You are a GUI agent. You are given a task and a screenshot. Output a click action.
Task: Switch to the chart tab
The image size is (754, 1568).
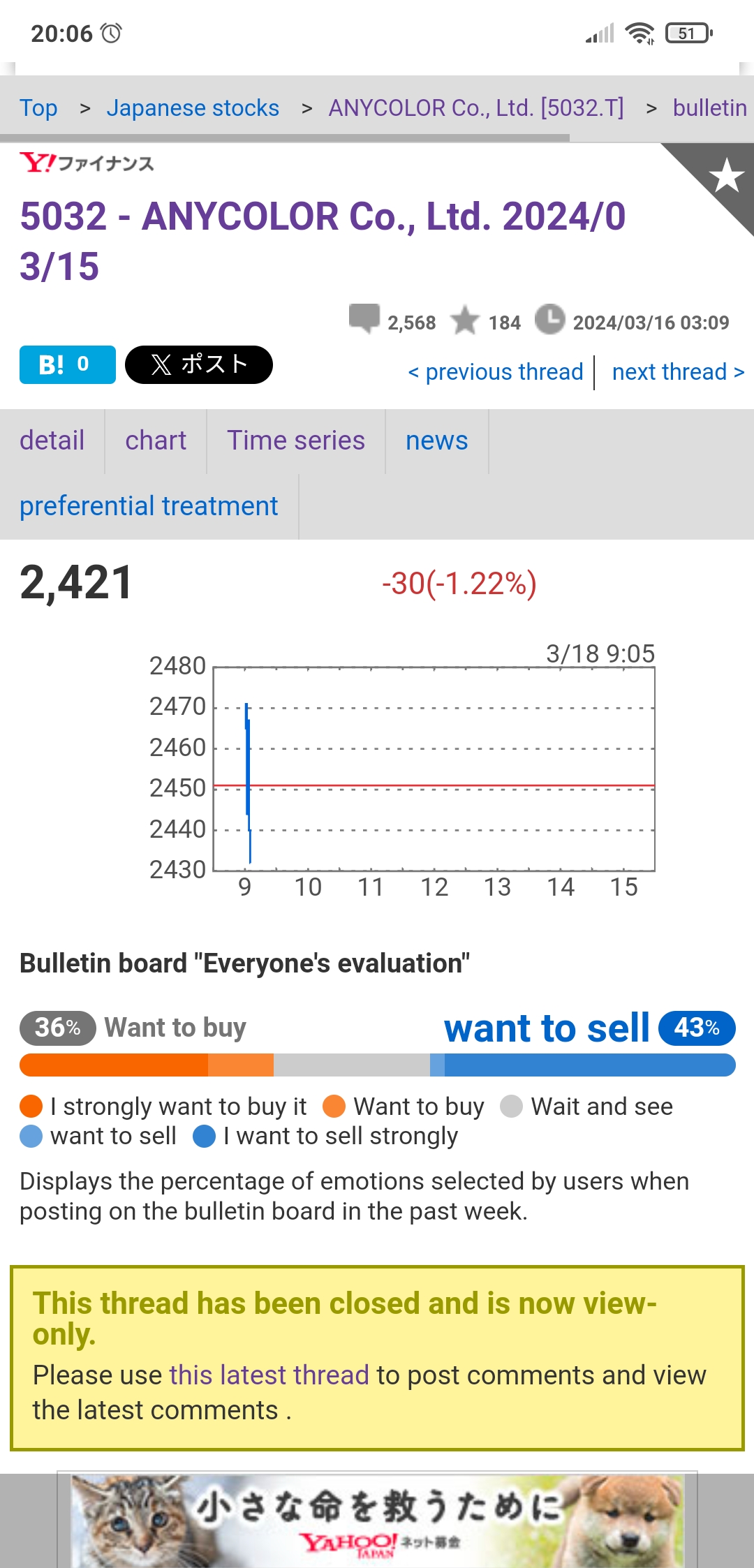[x=156, y=441]
